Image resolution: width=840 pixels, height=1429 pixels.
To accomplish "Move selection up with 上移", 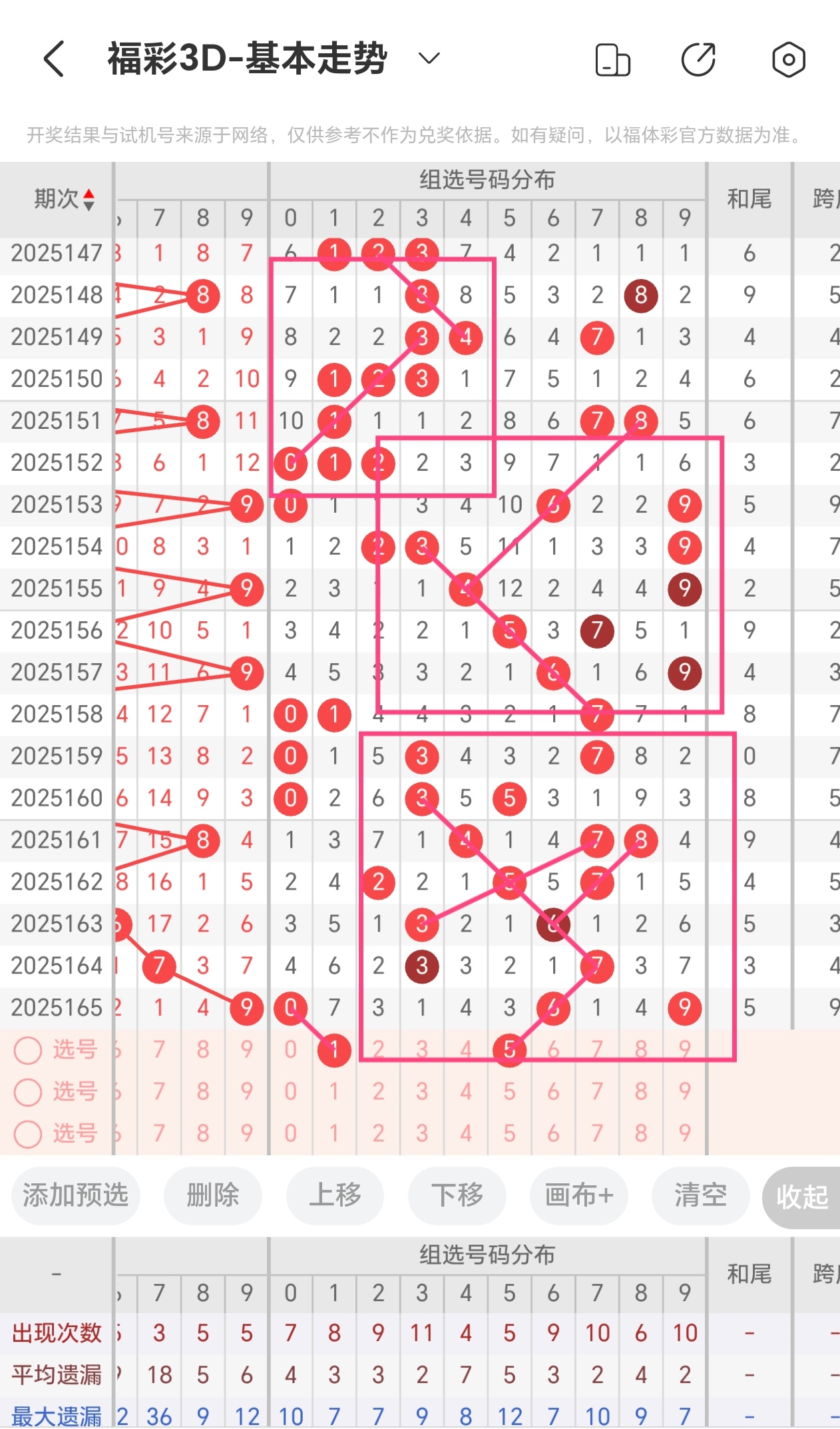I will (335, 1195).
